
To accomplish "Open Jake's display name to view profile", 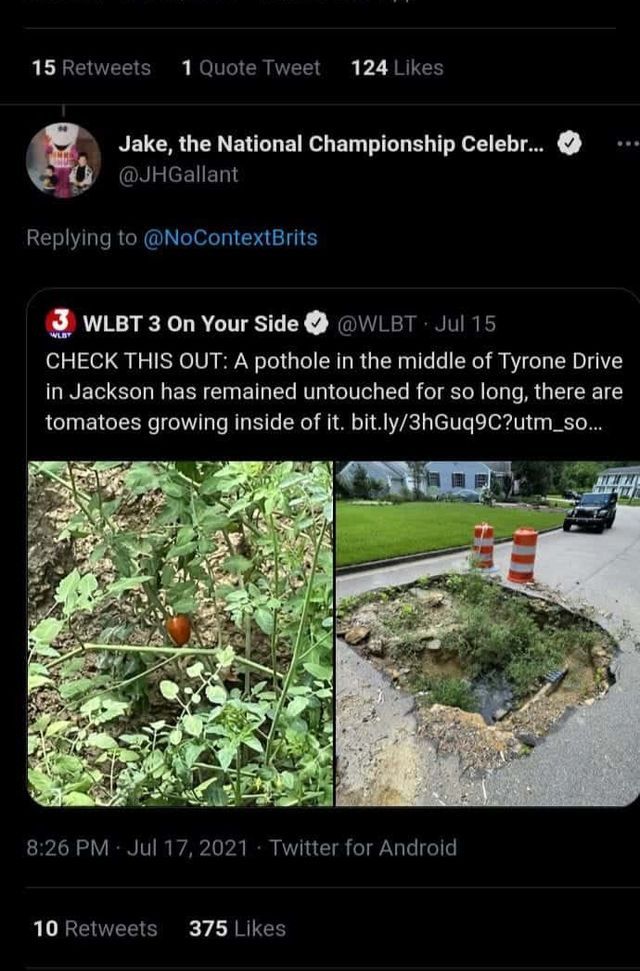I will pos(330,143).
